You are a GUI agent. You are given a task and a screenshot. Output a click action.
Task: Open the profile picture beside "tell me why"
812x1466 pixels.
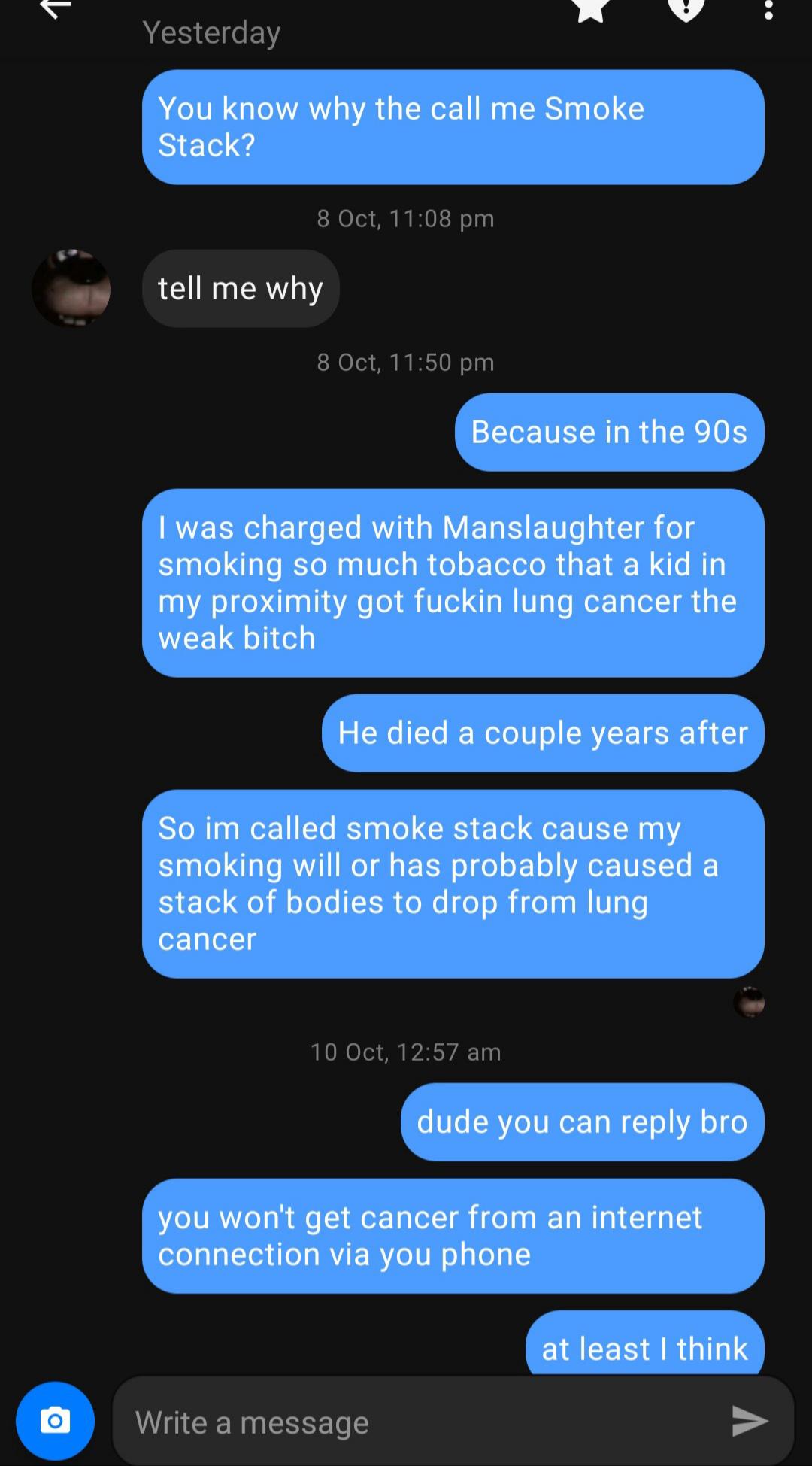[71, 289]
